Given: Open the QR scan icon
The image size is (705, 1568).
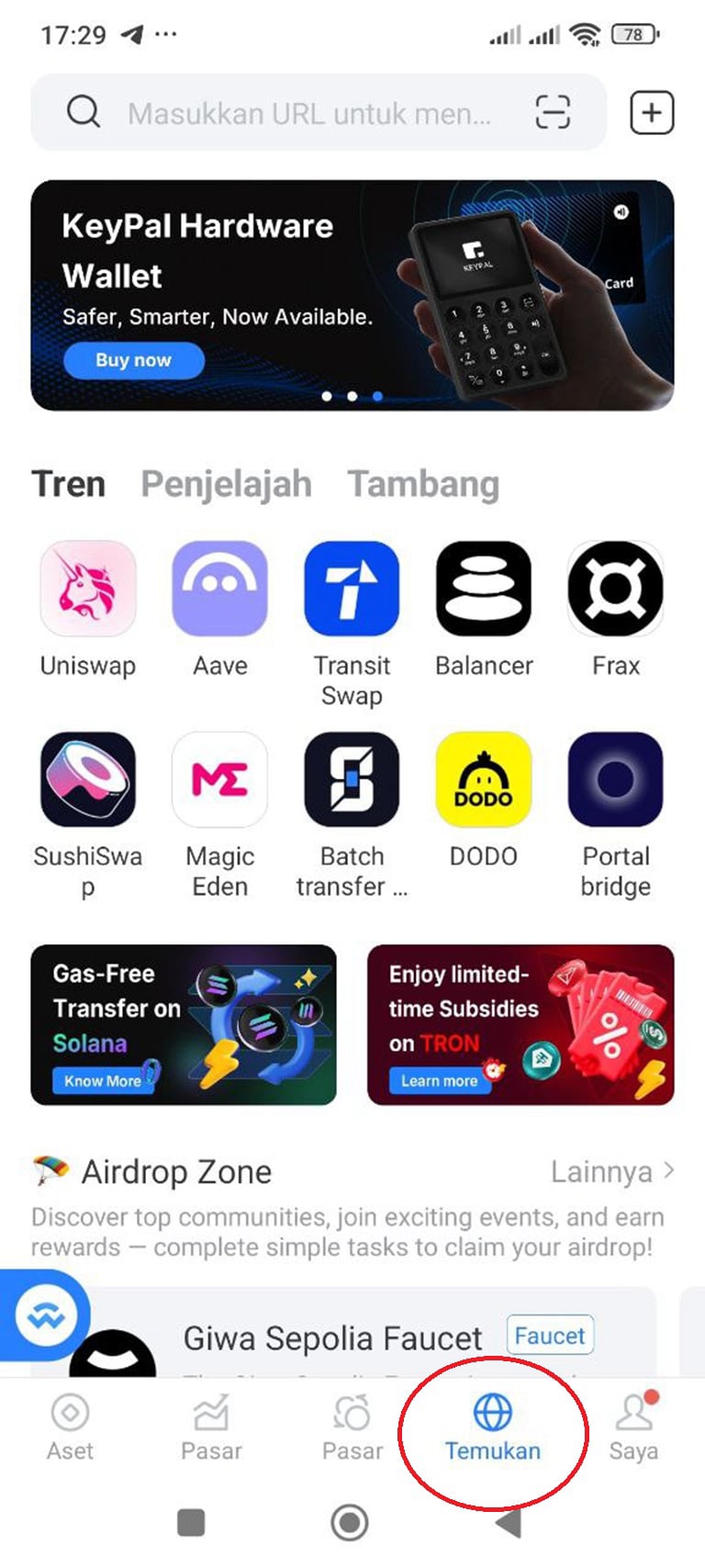Looking at the screenshot, I should (x=553, y=113).
